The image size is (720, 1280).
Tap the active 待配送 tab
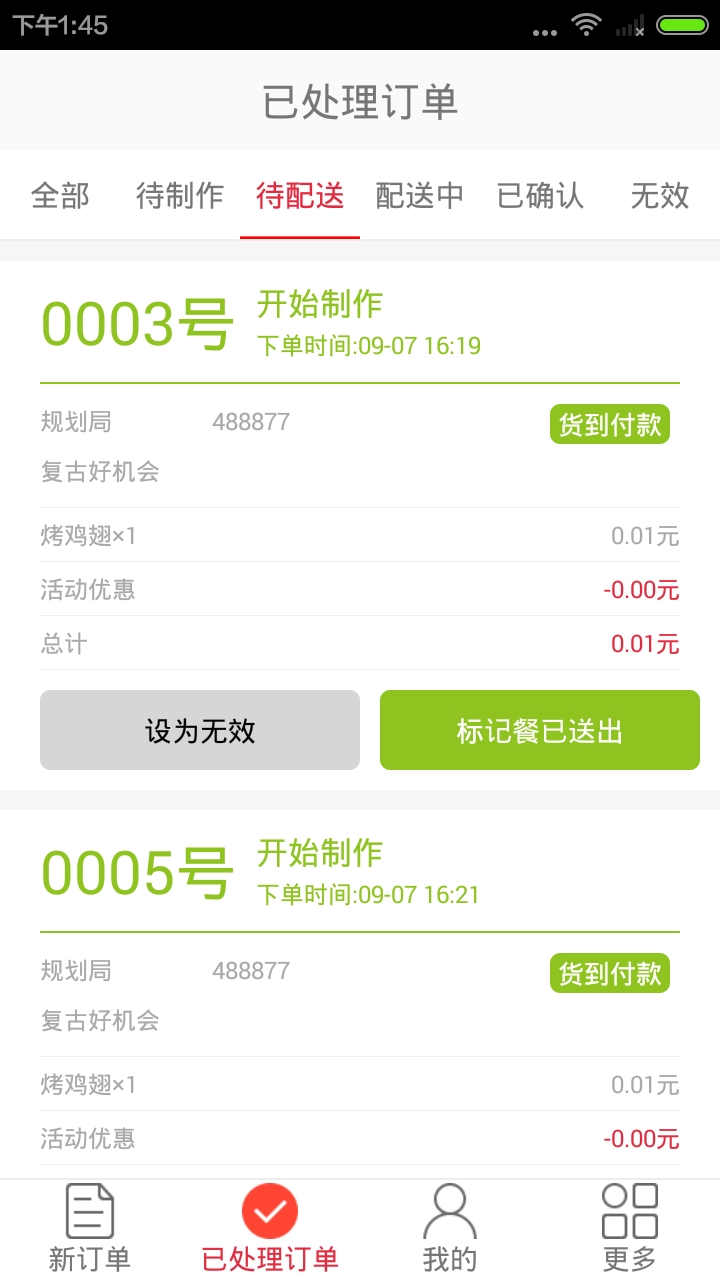point(300,196)
